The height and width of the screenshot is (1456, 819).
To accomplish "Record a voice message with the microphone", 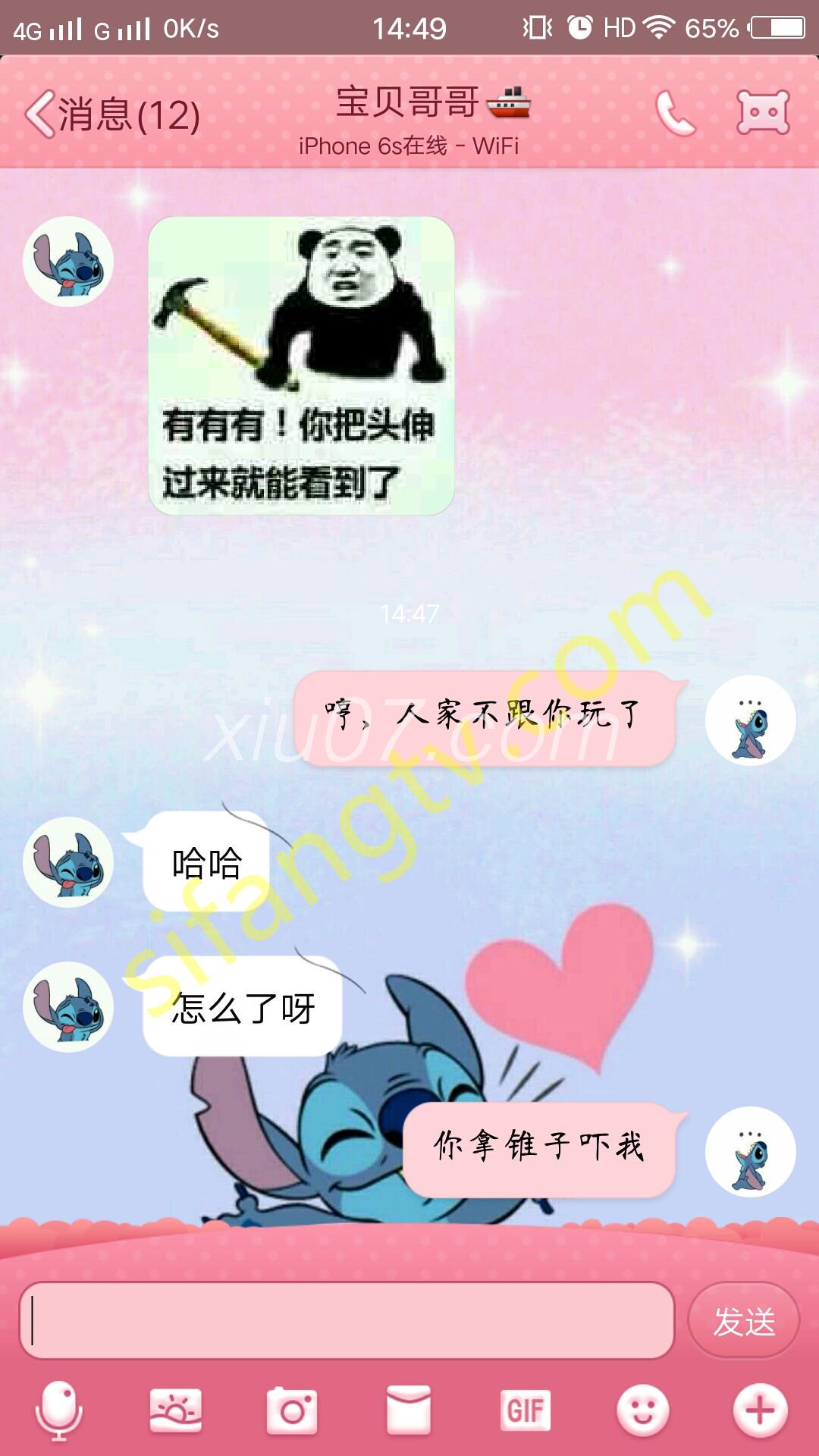I will 59,1410.
